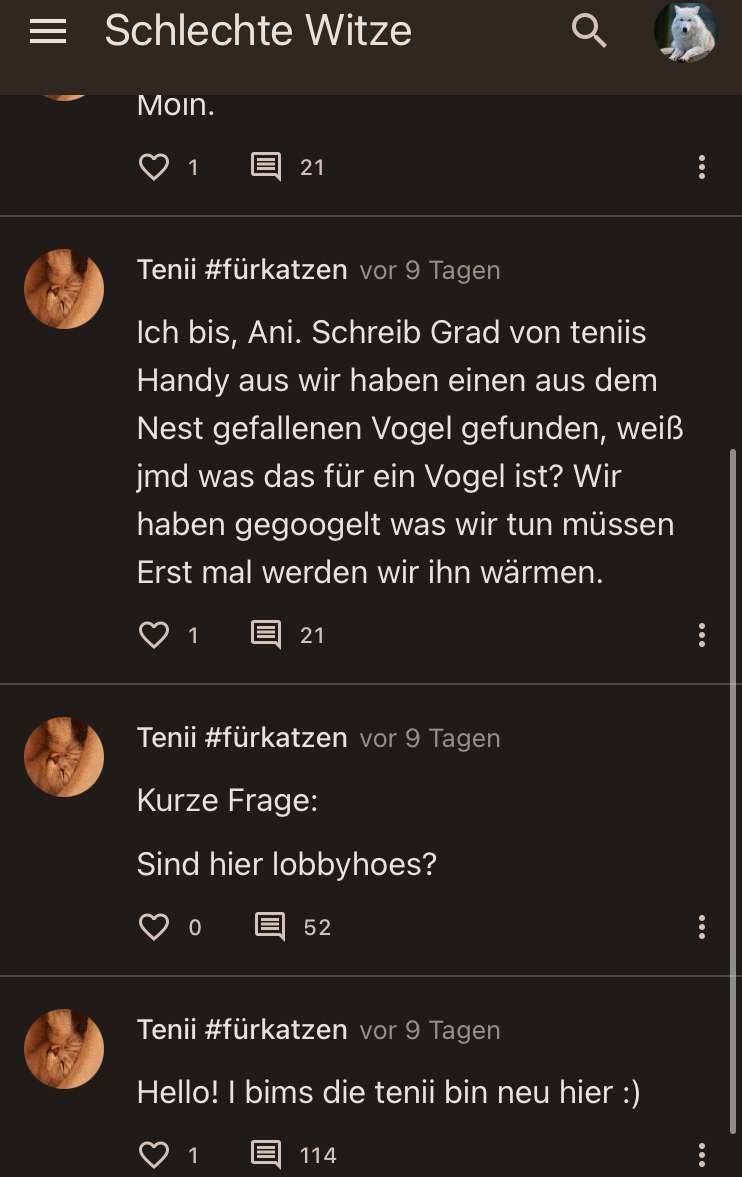The image size is (742, 1177).
Task: Open comments on the 'Moin.' post
Action: pos(266,167)
